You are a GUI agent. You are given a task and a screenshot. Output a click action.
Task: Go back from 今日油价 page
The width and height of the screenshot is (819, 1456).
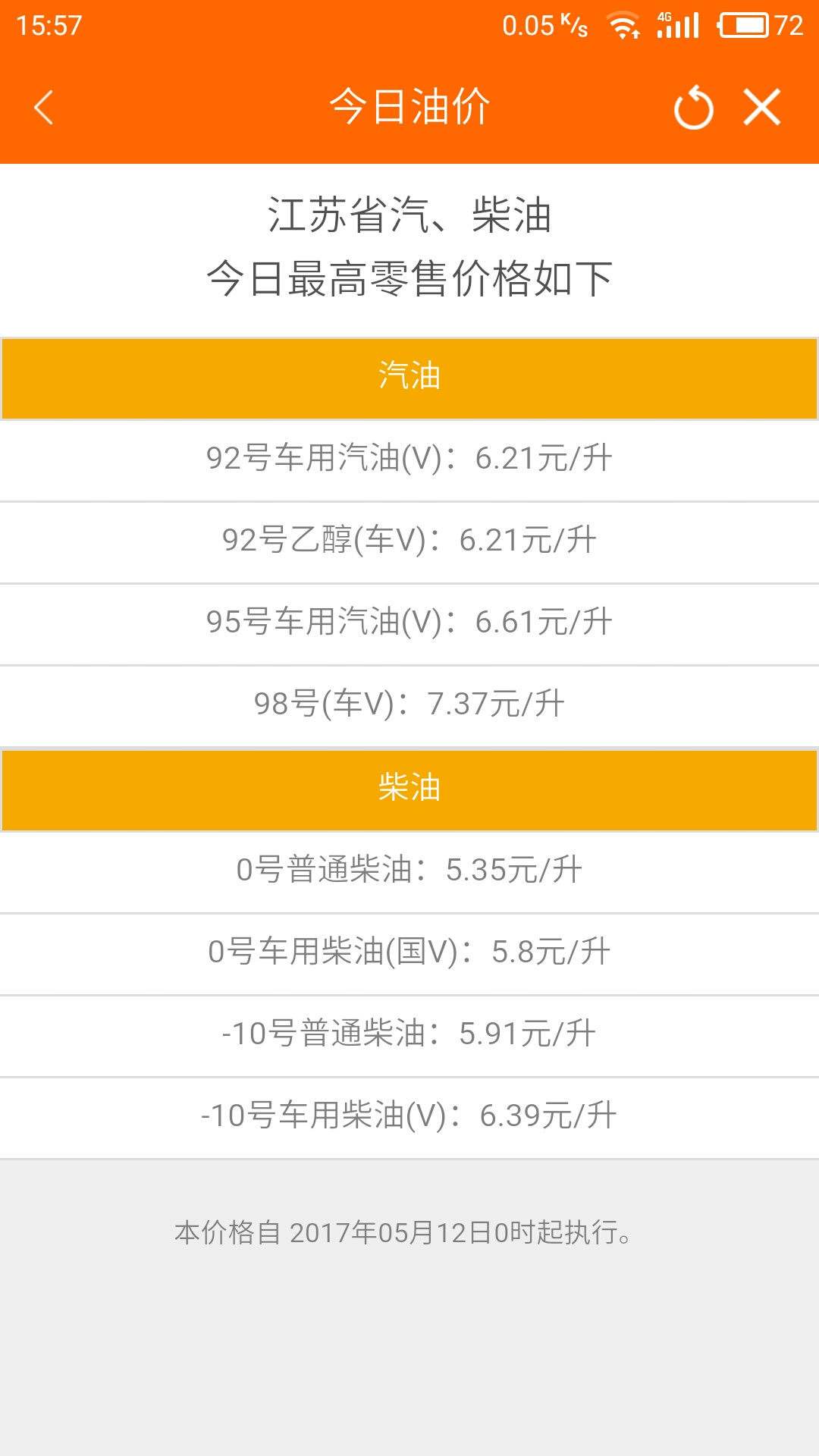point(44,107)
